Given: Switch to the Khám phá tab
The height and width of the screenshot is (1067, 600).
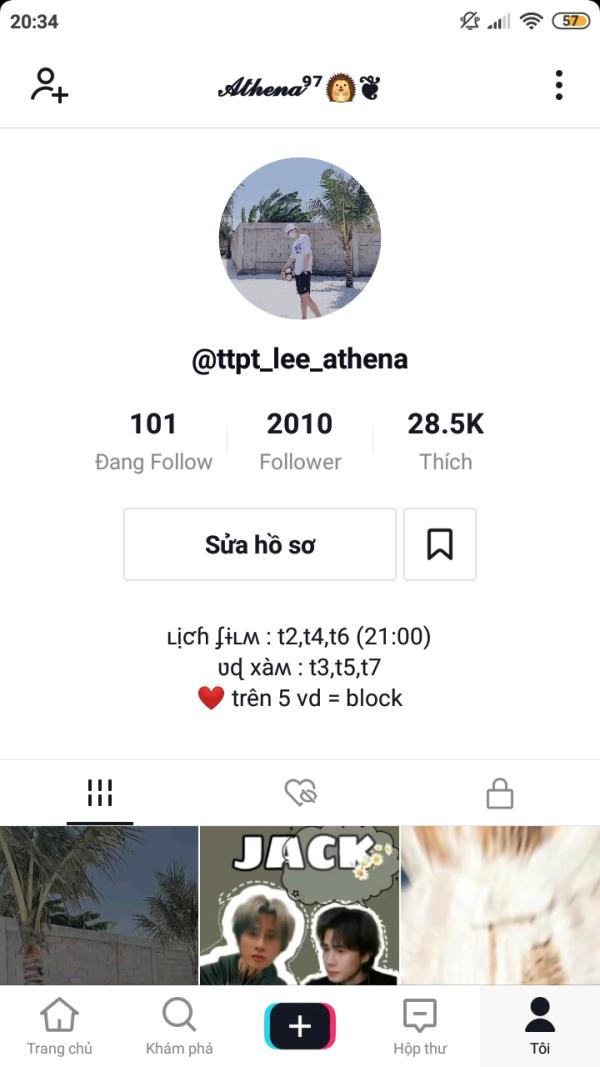Looking at the screenshot, I should (179, 1027).
